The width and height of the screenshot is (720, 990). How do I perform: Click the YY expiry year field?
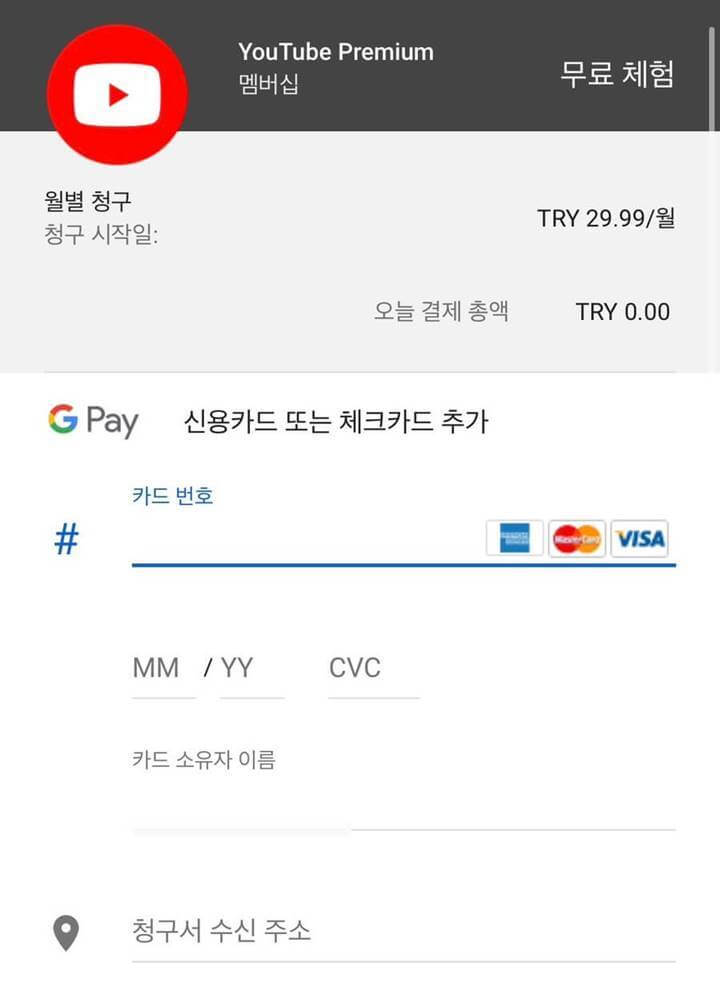pos(238,668)
